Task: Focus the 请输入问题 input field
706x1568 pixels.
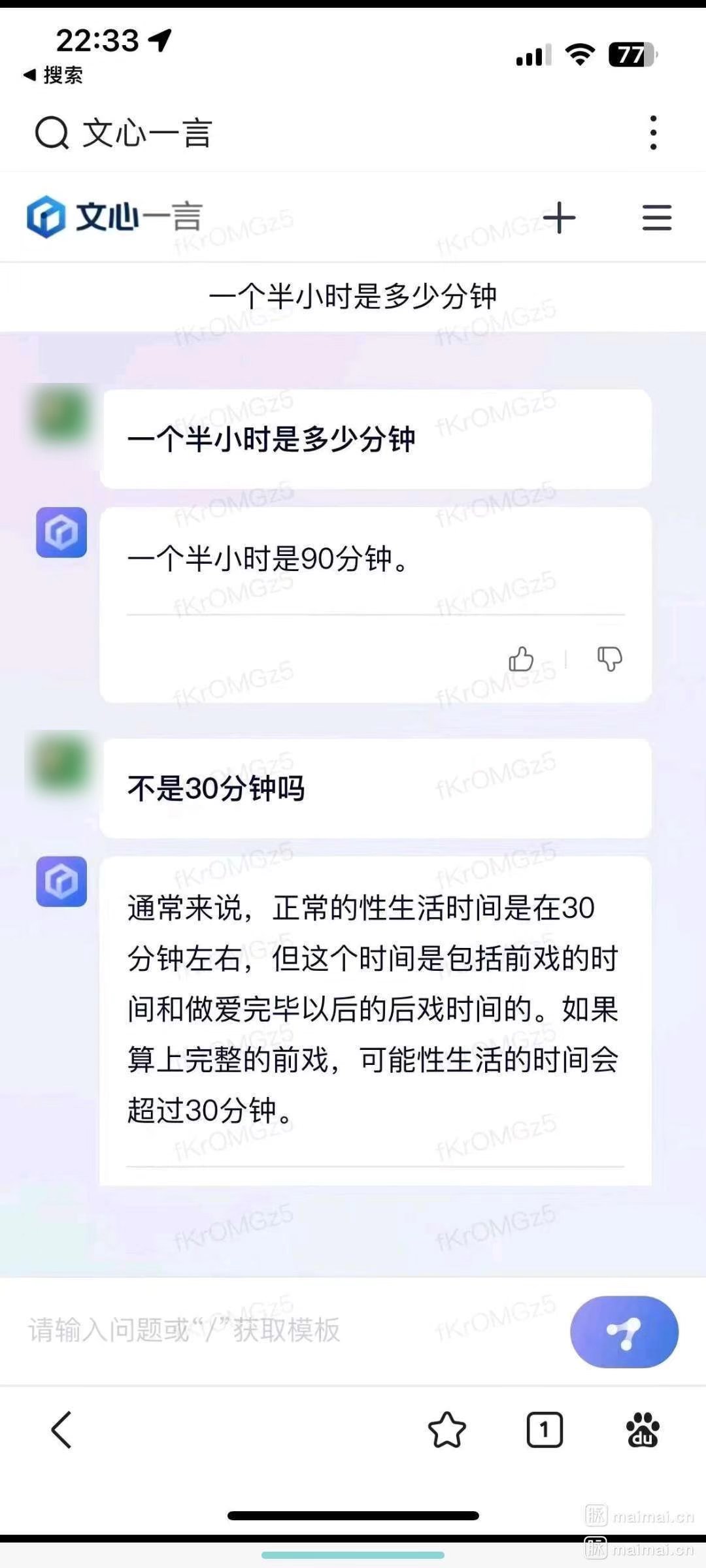Action: point(275,1330)
